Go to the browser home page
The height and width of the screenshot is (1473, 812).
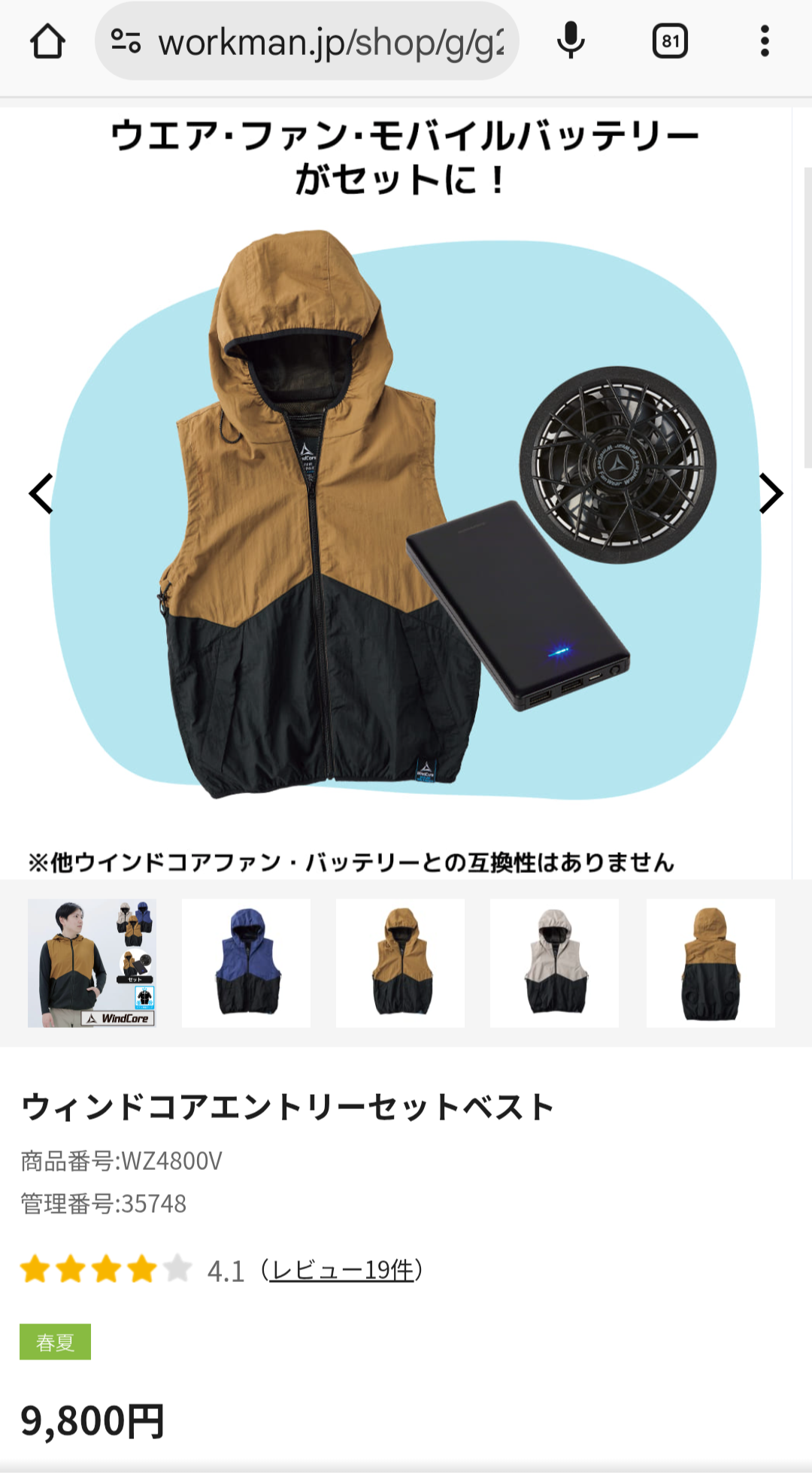(47, 41)
